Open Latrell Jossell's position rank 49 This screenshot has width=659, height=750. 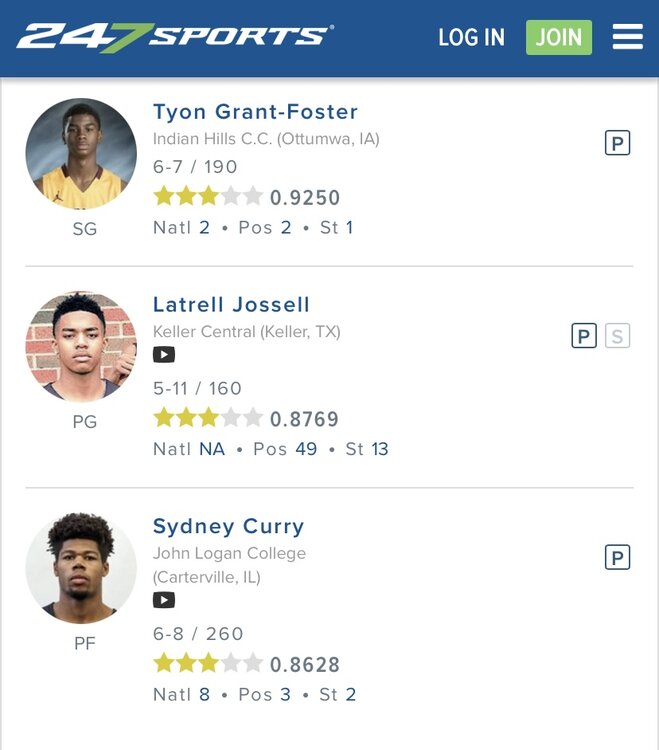[306, 449]
